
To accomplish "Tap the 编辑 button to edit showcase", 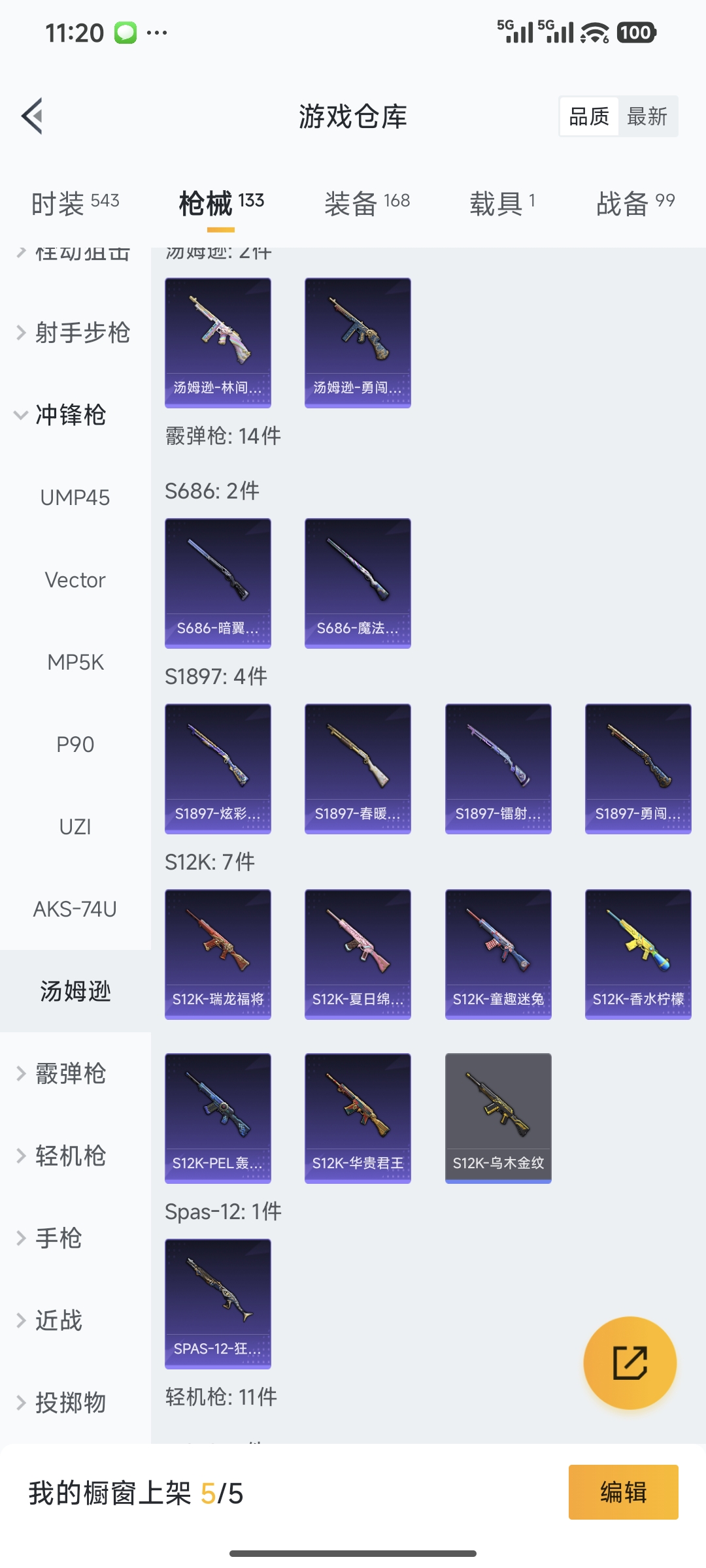I will point(622,1493).
